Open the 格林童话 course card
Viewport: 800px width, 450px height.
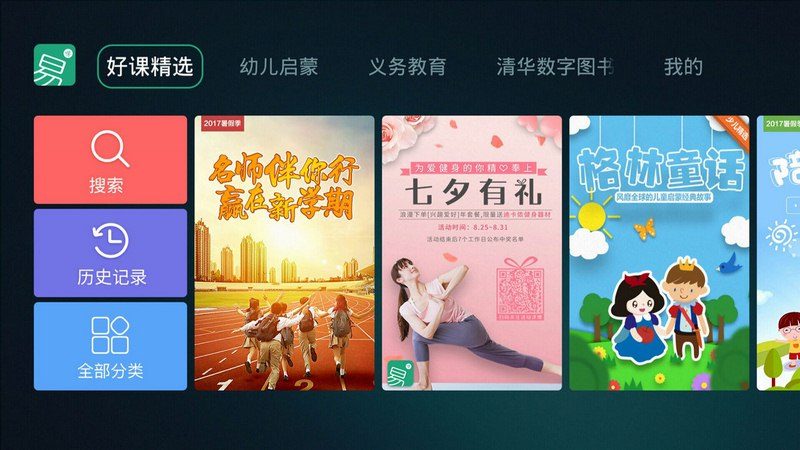coord(659,253)
